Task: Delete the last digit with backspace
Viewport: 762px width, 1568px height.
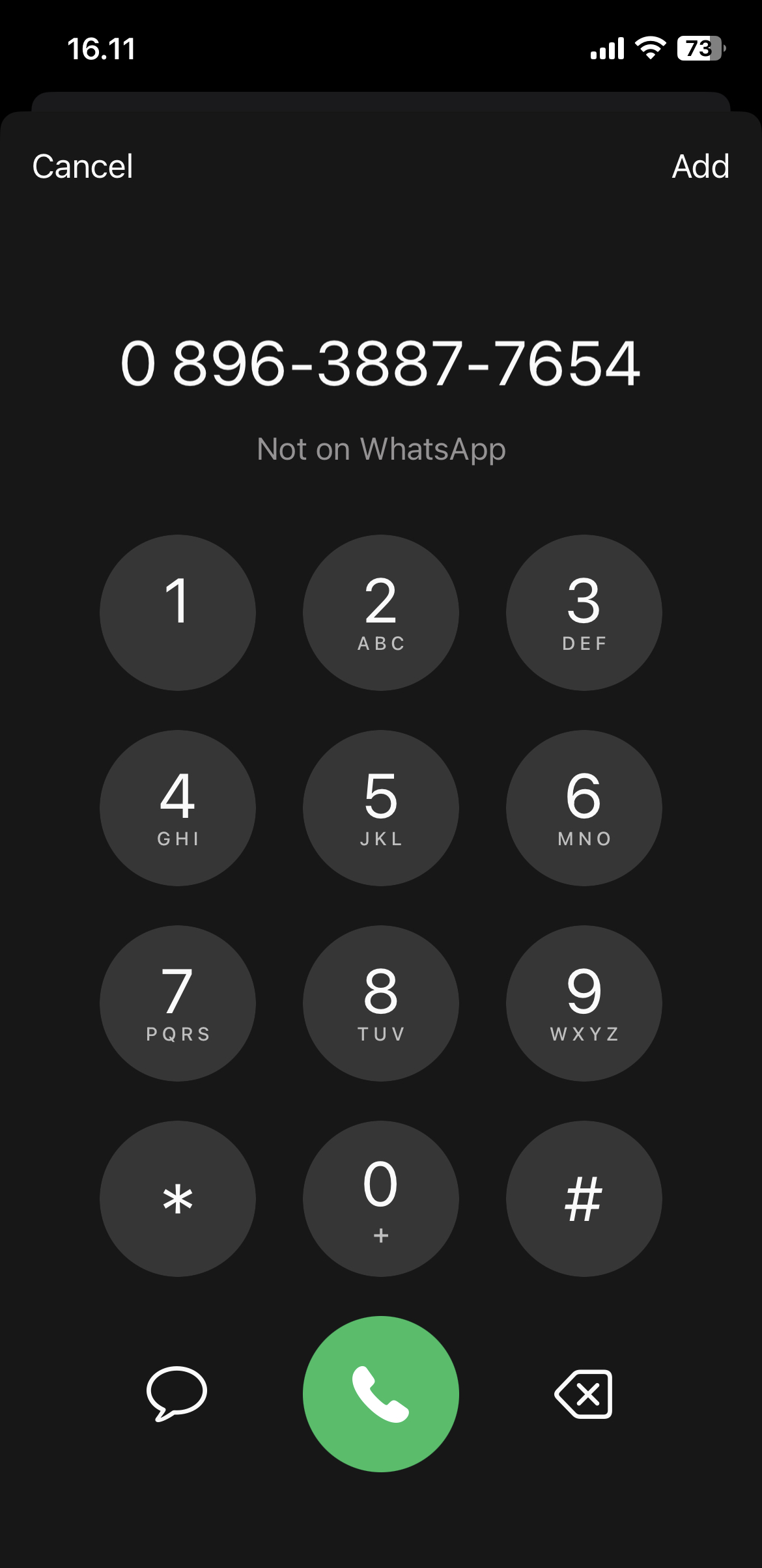Action: point(584,1393)
